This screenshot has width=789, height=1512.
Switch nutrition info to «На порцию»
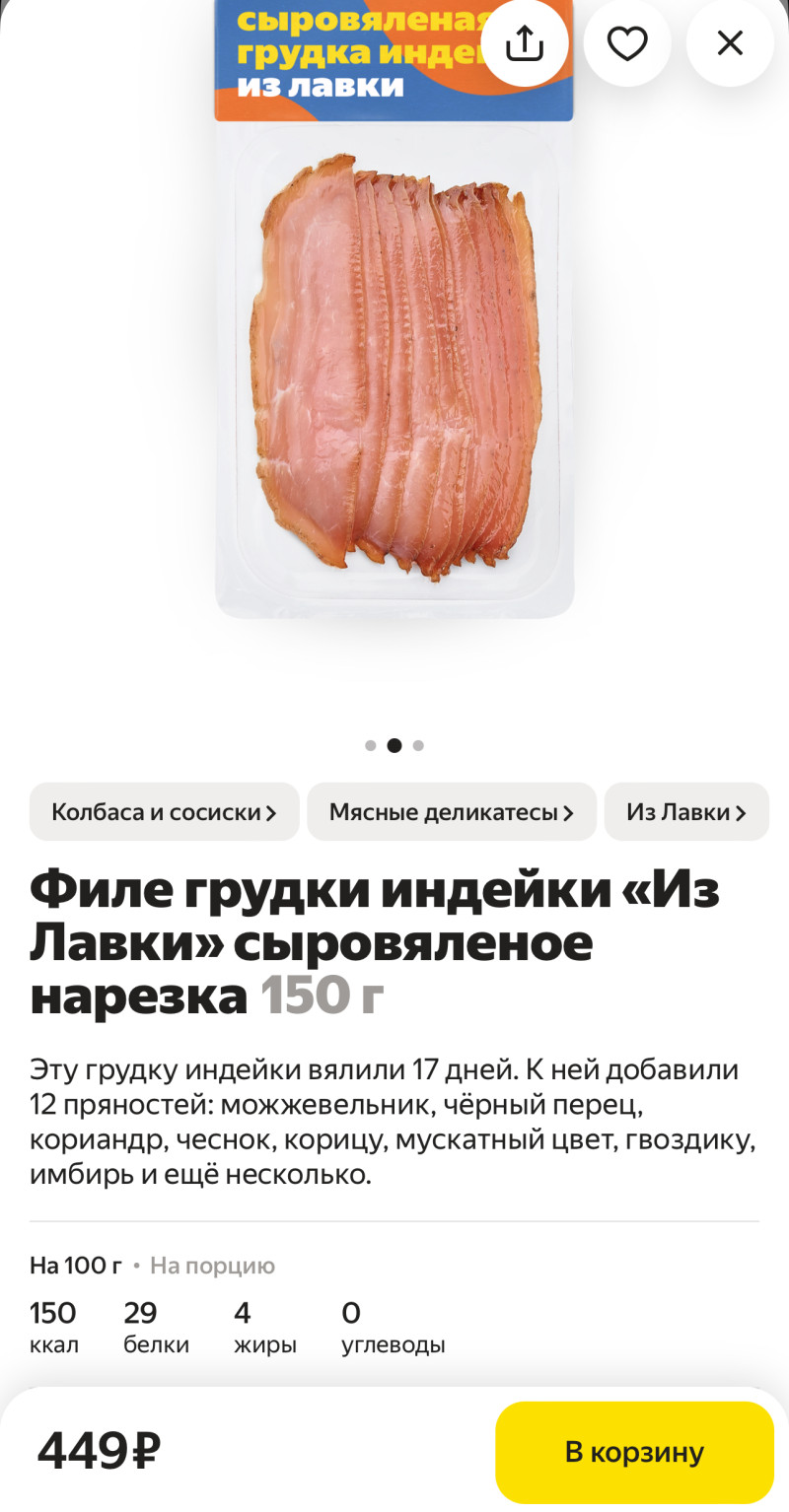tap(212, 1266)
